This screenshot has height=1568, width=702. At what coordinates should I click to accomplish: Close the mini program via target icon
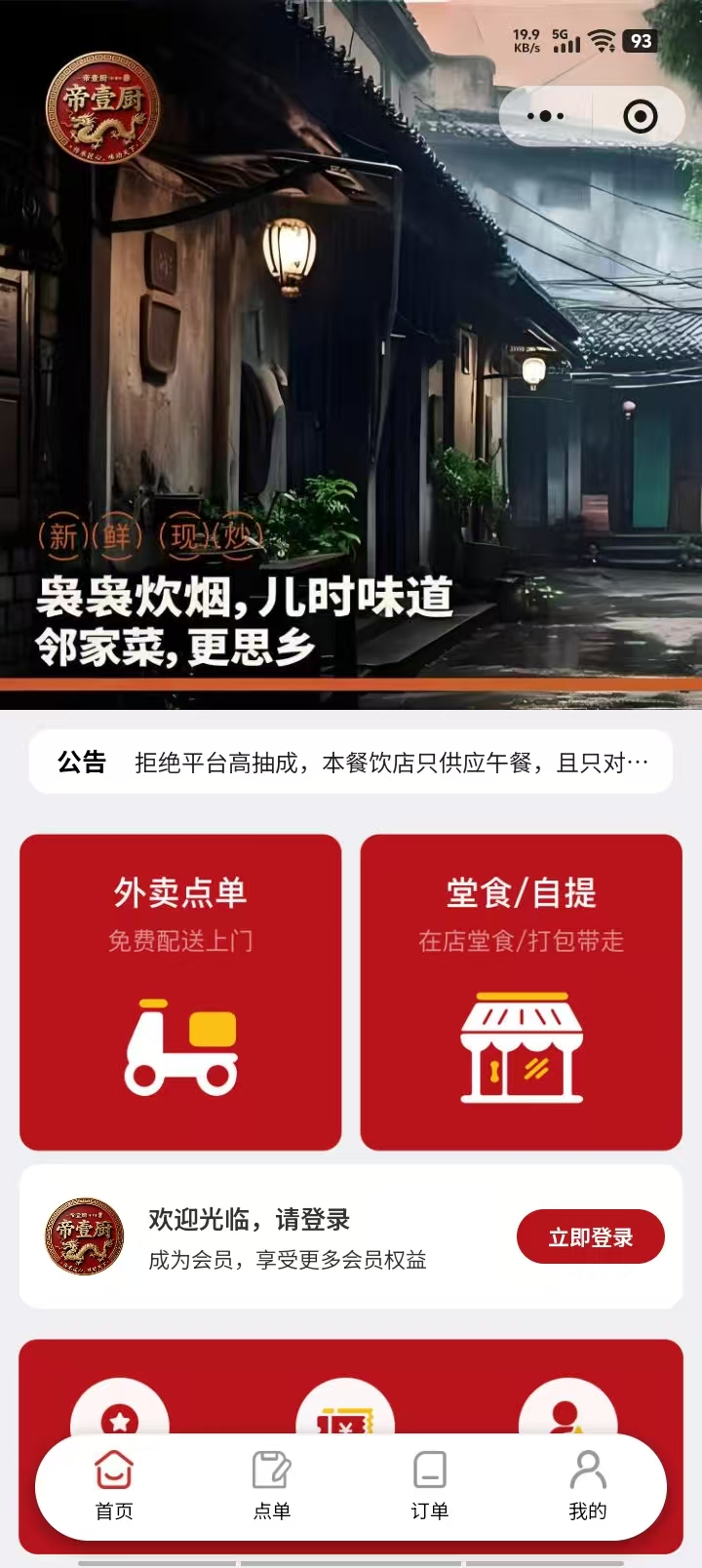[x=640, y=117]
